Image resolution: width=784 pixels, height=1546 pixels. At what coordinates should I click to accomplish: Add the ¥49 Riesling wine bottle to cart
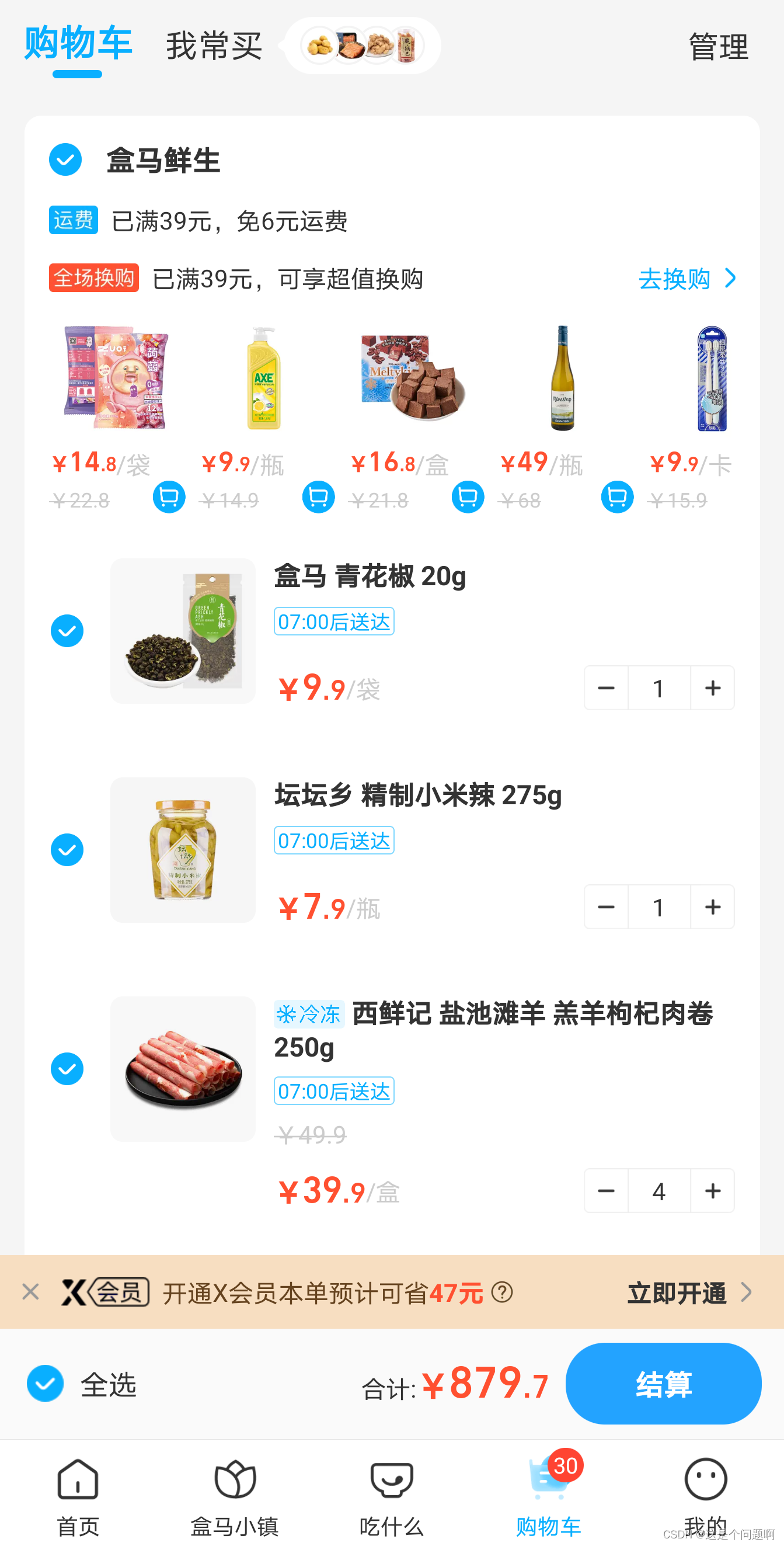616,497
